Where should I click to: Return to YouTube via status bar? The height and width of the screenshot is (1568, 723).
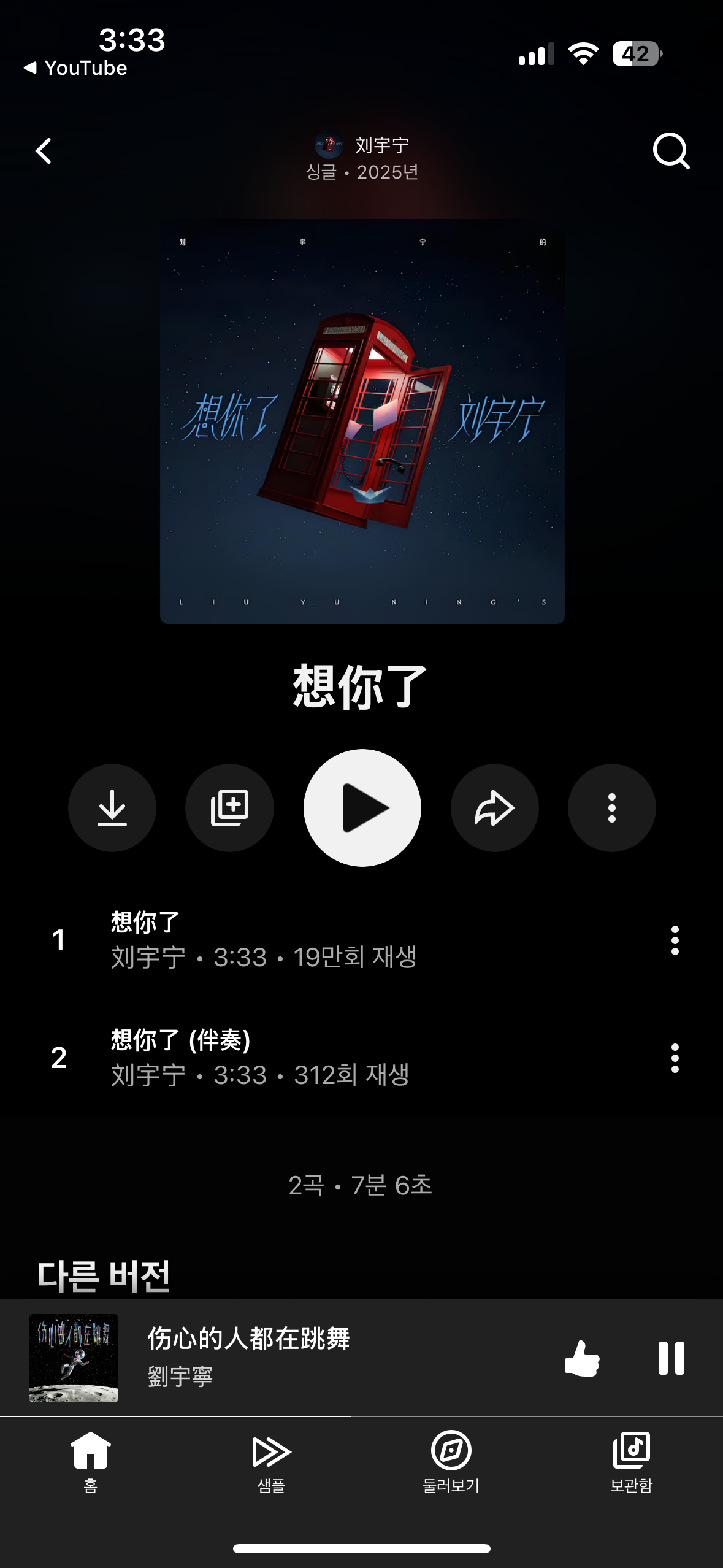tap(76, 68)
